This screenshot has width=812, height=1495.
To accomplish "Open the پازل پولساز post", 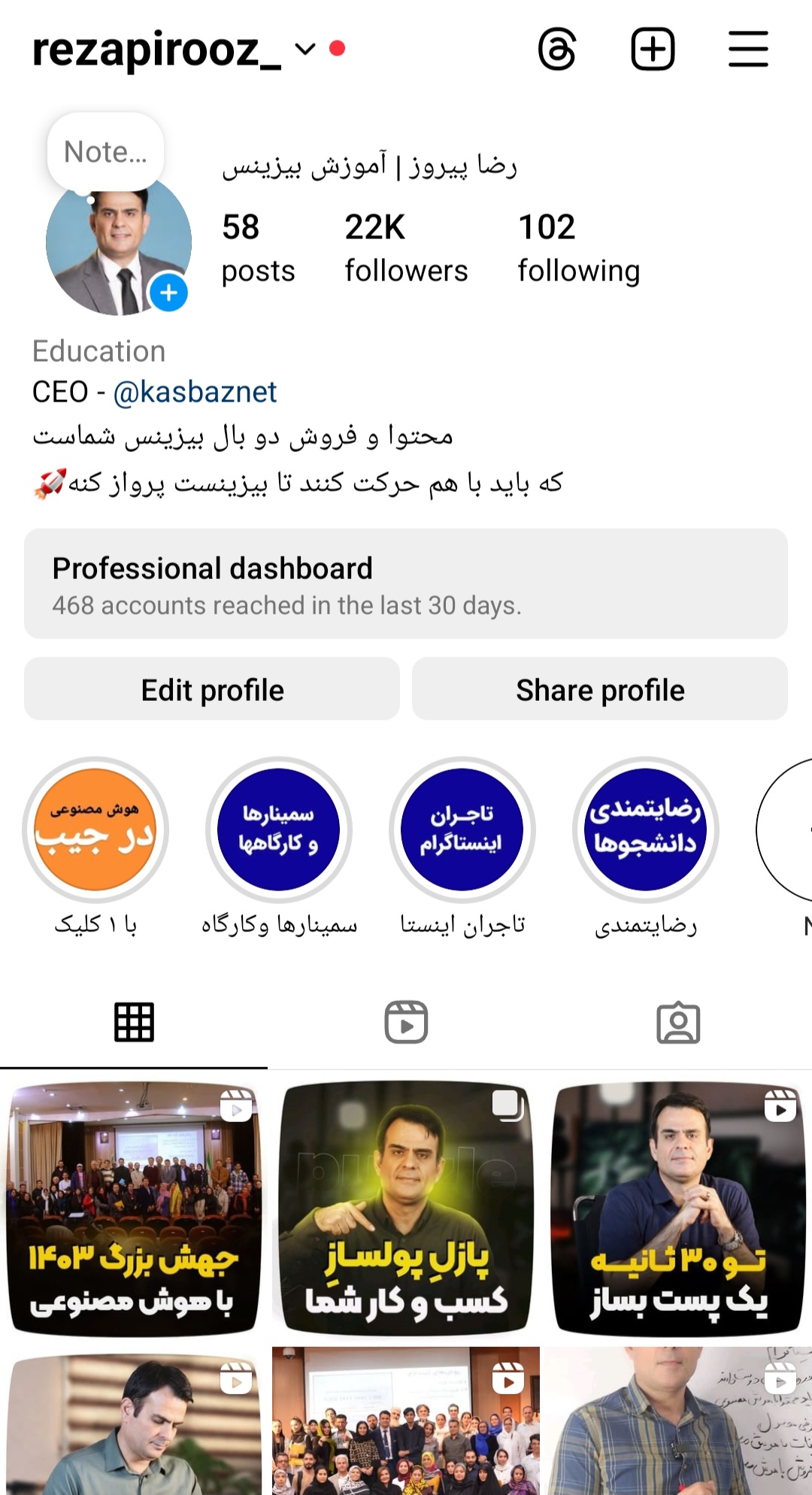I will tap(406, 1208).
